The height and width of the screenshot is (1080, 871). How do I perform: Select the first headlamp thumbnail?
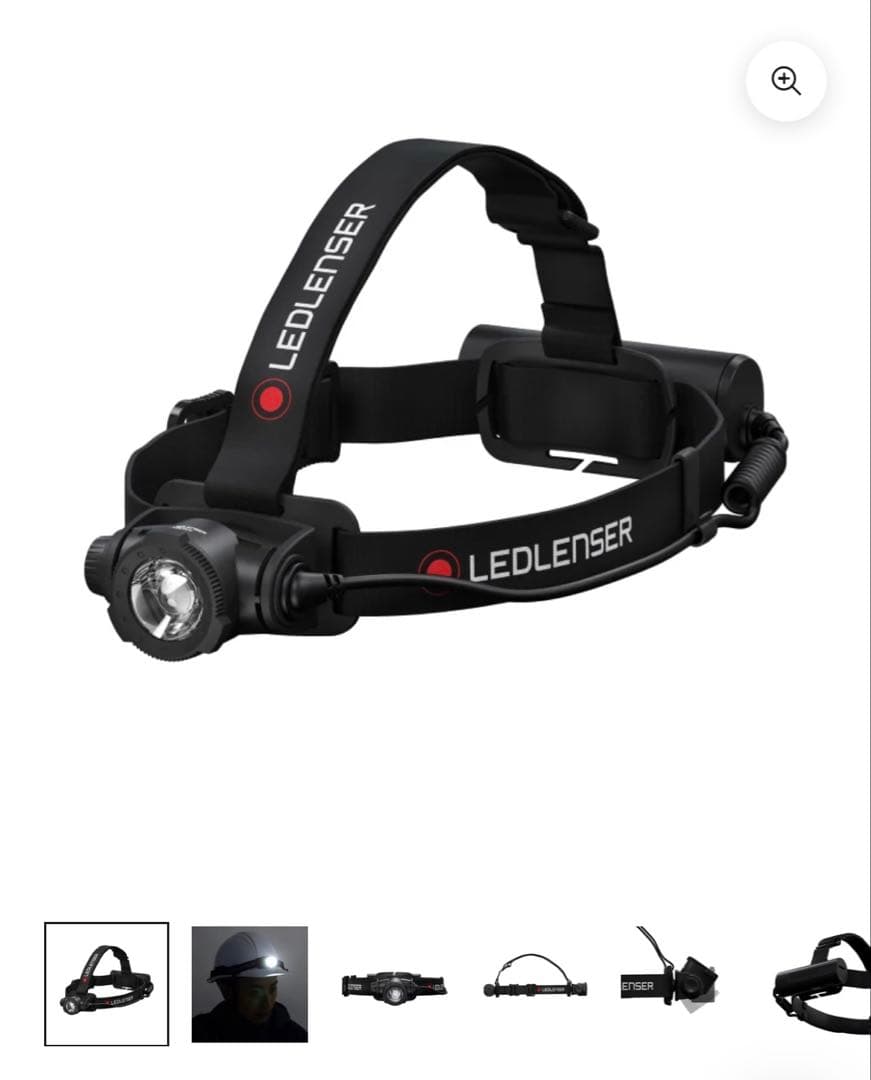pyautogui.click(x=107, y=984)
